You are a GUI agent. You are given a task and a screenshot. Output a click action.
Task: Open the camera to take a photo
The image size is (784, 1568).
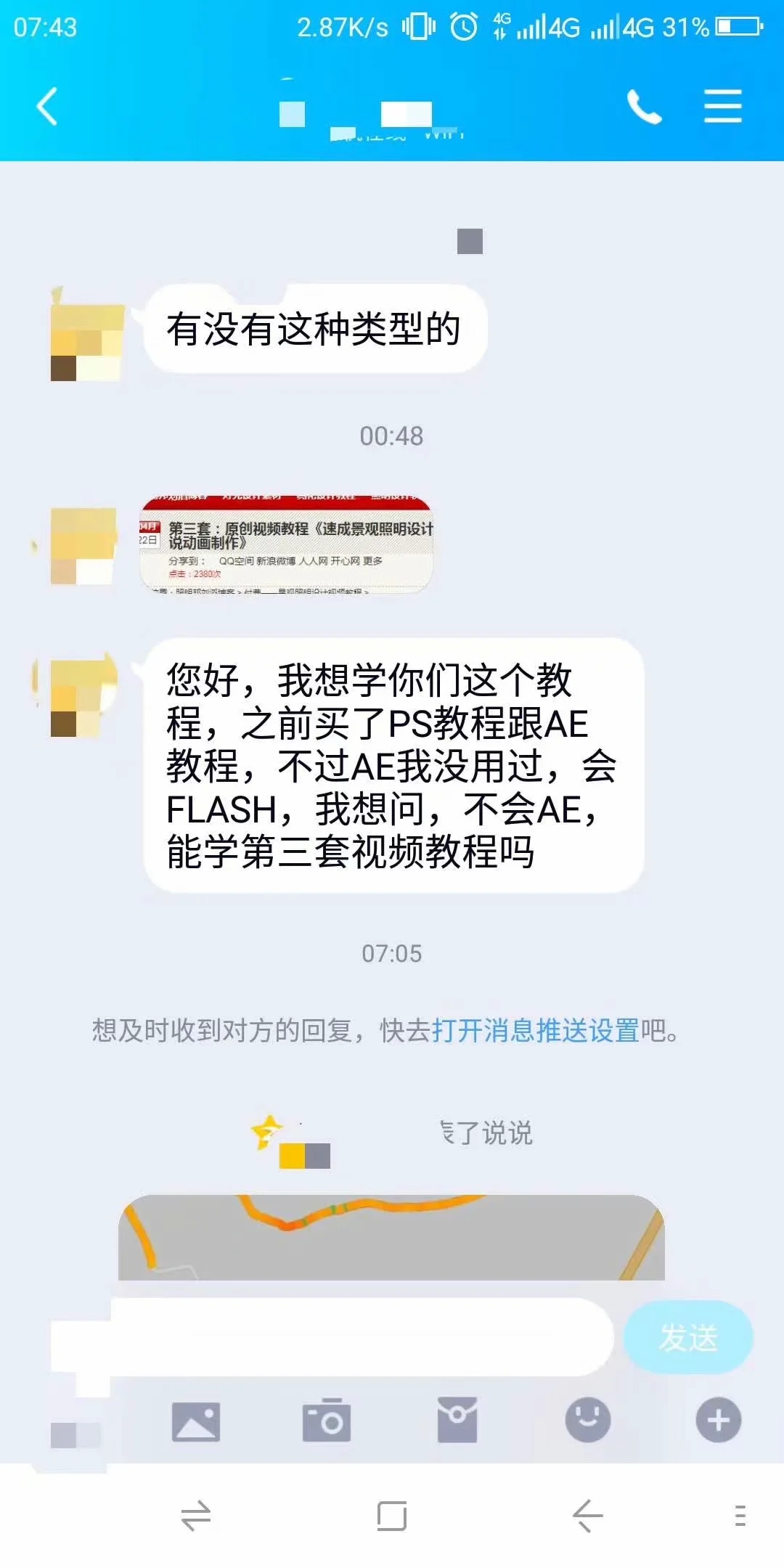point(327,1421)
